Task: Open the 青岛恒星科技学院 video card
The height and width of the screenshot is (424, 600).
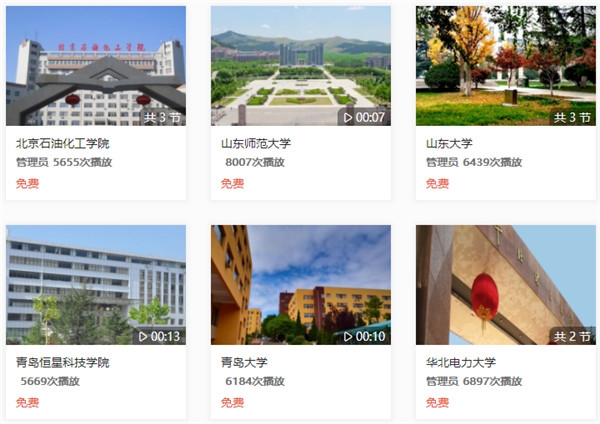Action: [x=96, y=285]
